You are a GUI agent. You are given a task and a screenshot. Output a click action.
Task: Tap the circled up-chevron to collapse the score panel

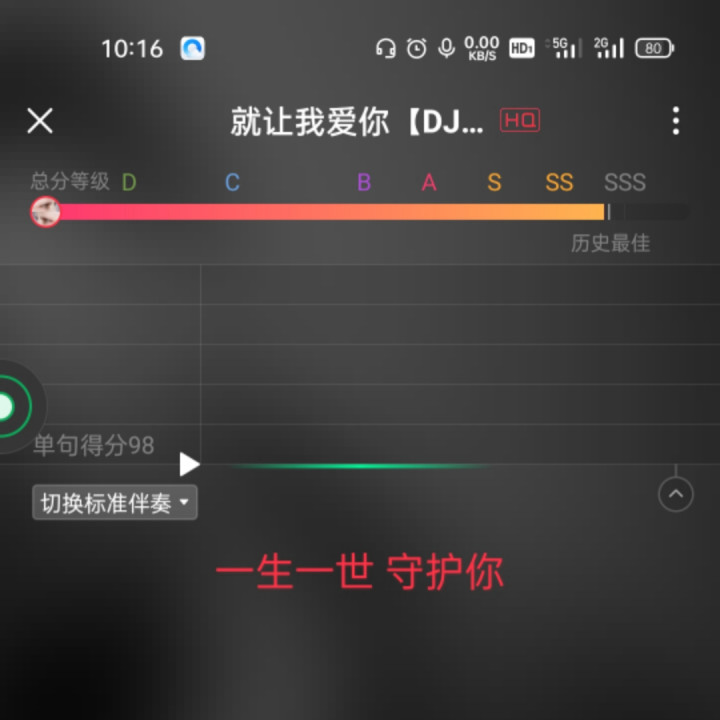pyautogui.click(x=675, y=494)
